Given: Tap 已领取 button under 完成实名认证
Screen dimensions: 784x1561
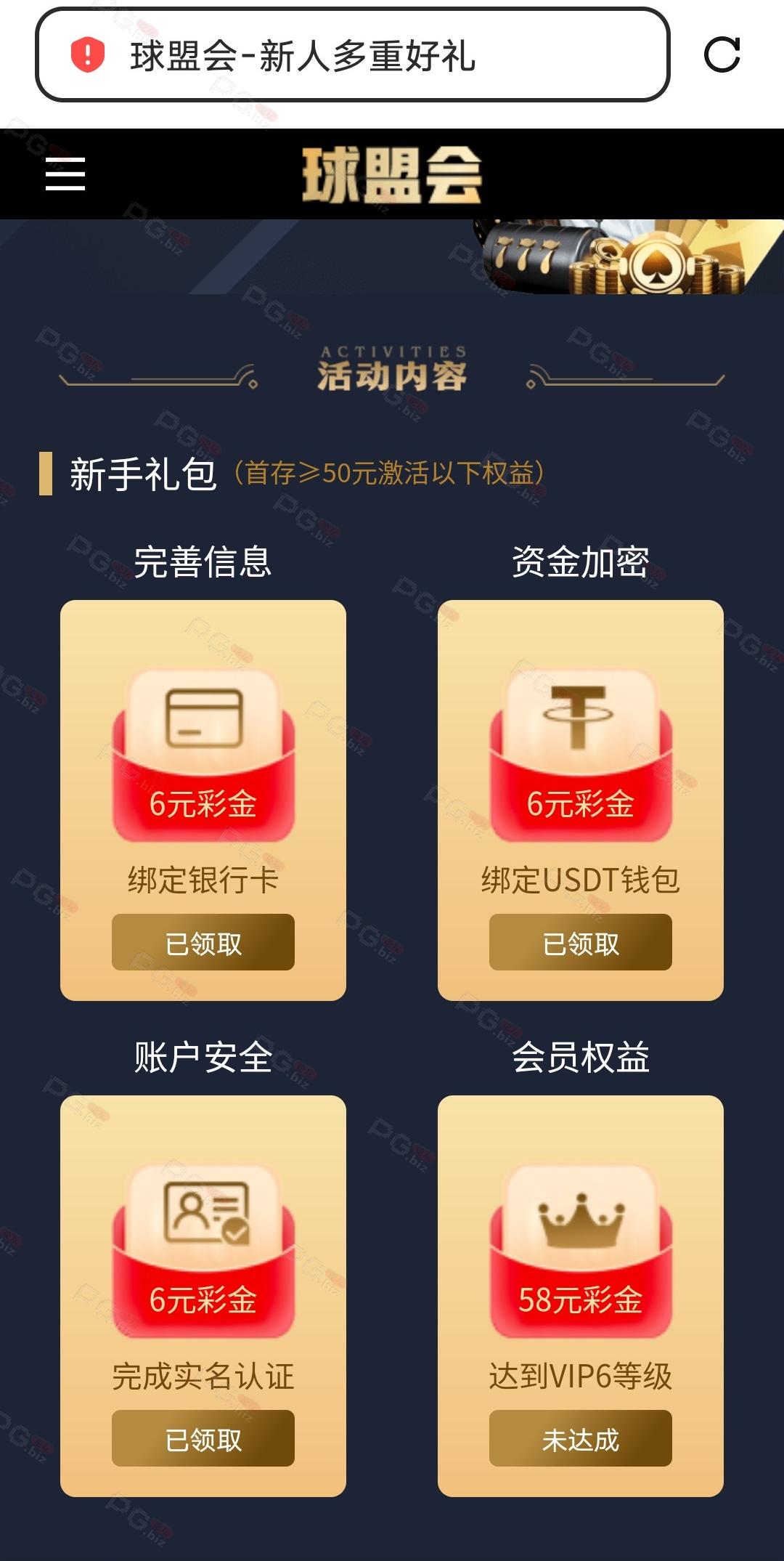Looking at the screenshot, I should point(203,1438).
